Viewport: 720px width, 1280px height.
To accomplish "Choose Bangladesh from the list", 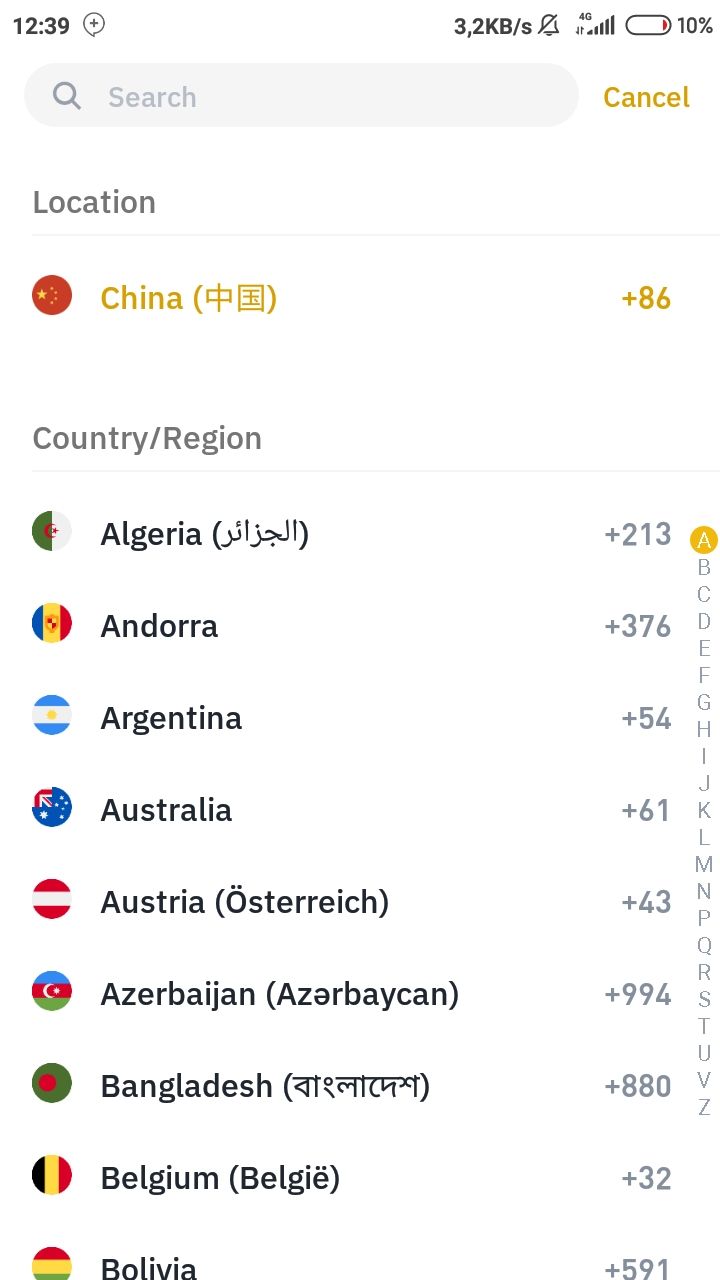I will (352, 1086).
